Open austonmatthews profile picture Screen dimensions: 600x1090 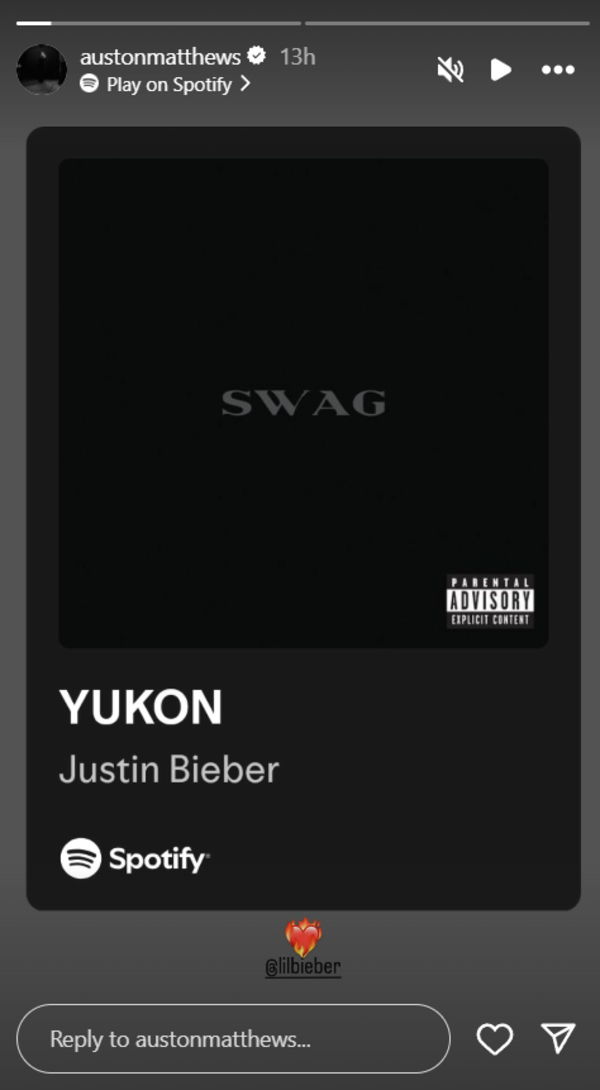(41, 70)
